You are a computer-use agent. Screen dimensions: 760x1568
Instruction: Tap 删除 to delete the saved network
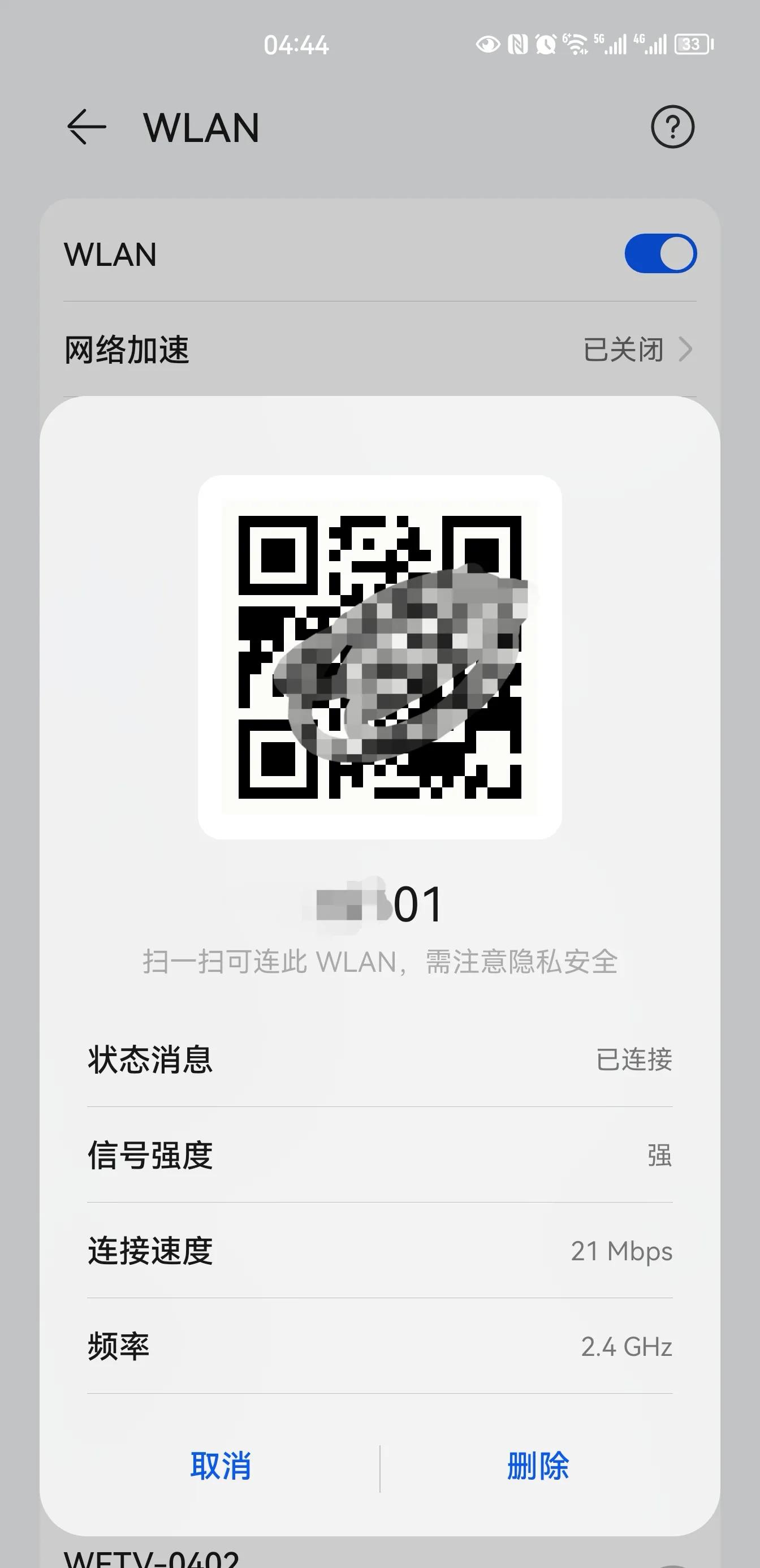click(x=538, y=1466)
